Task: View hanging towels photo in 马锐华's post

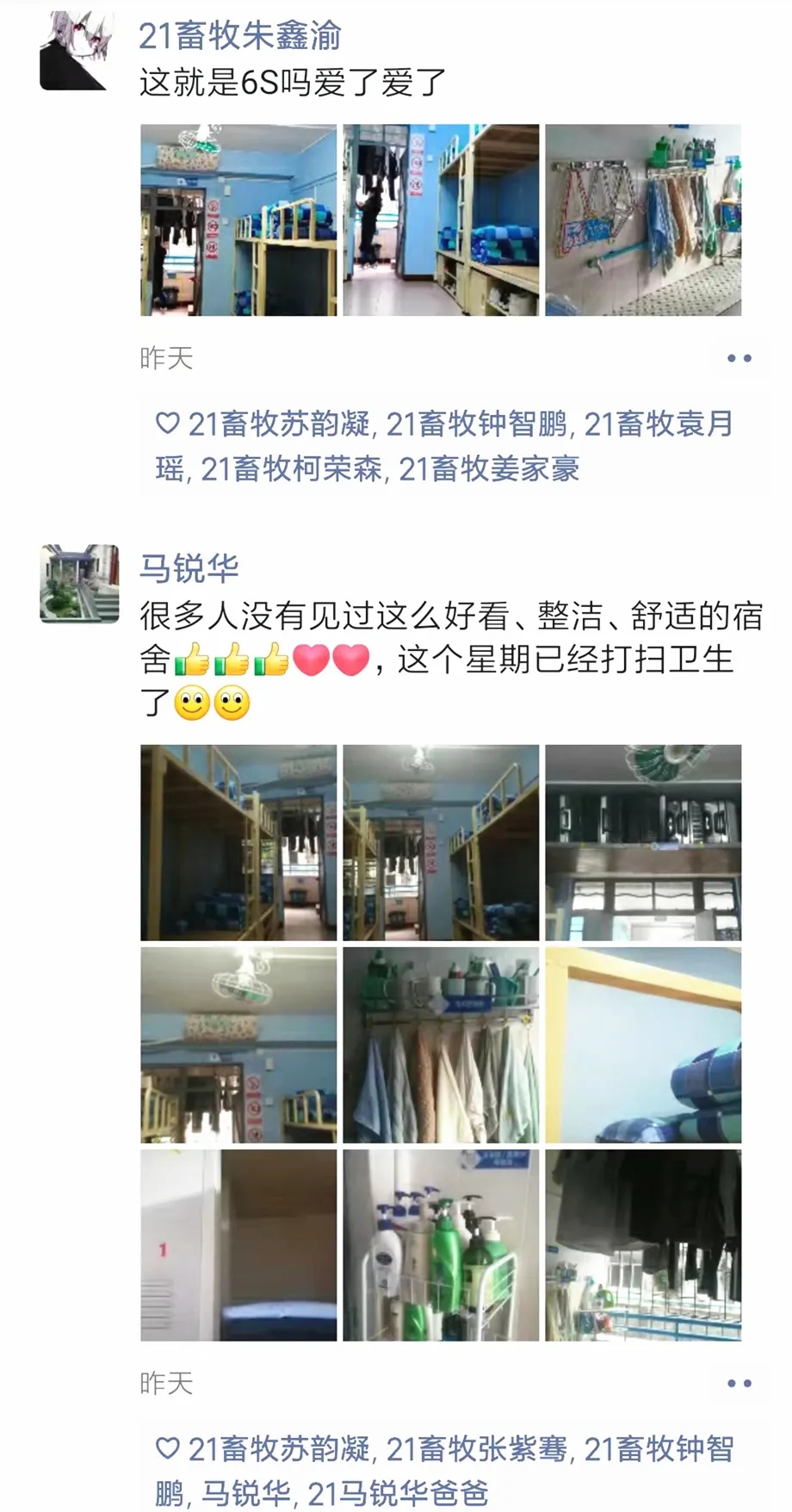Action: click(x=441, y=1045)
